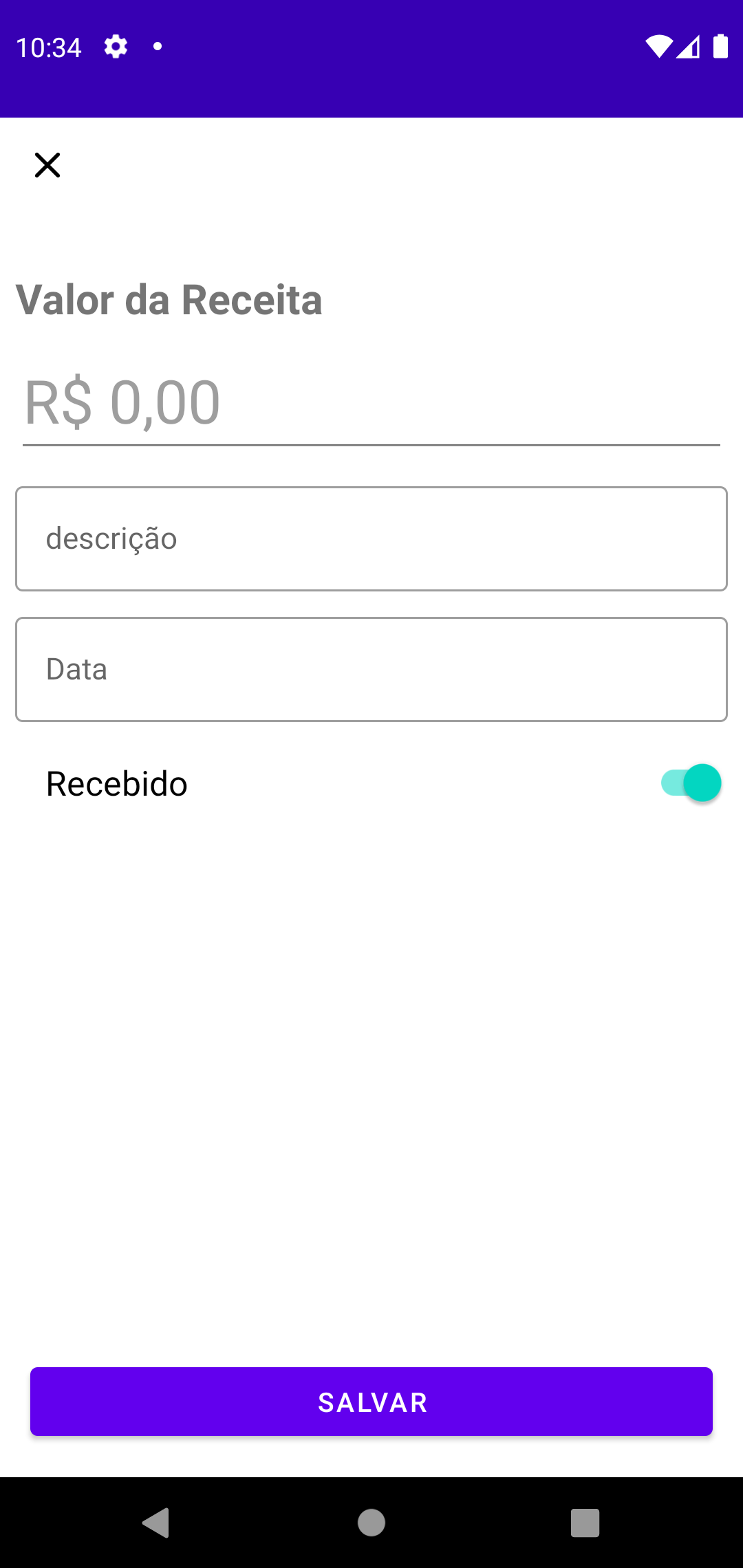Viewport: 743px width, 1568px height.
Task: Edit the R$ 0,00 amount field
Action: [x=371, y=403]
